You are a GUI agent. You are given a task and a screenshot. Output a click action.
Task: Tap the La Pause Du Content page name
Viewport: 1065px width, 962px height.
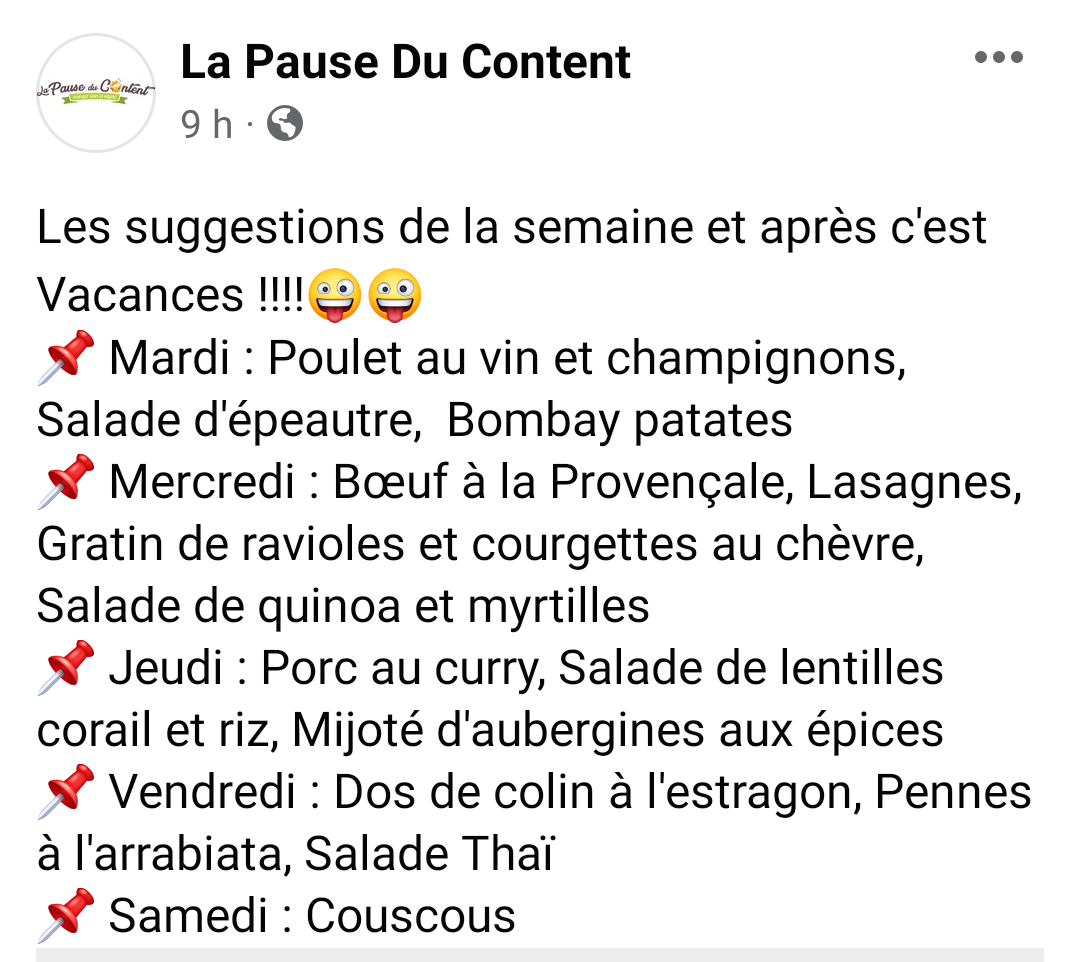point(405,62)
